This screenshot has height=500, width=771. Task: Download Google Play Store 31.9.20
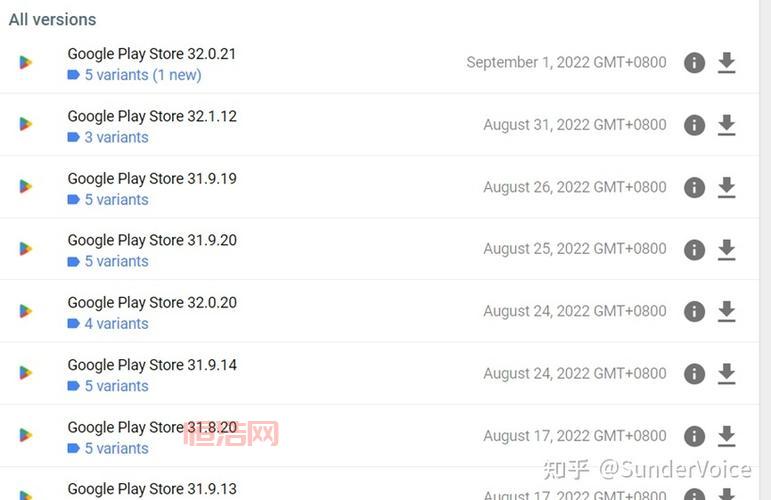point(727,249)
